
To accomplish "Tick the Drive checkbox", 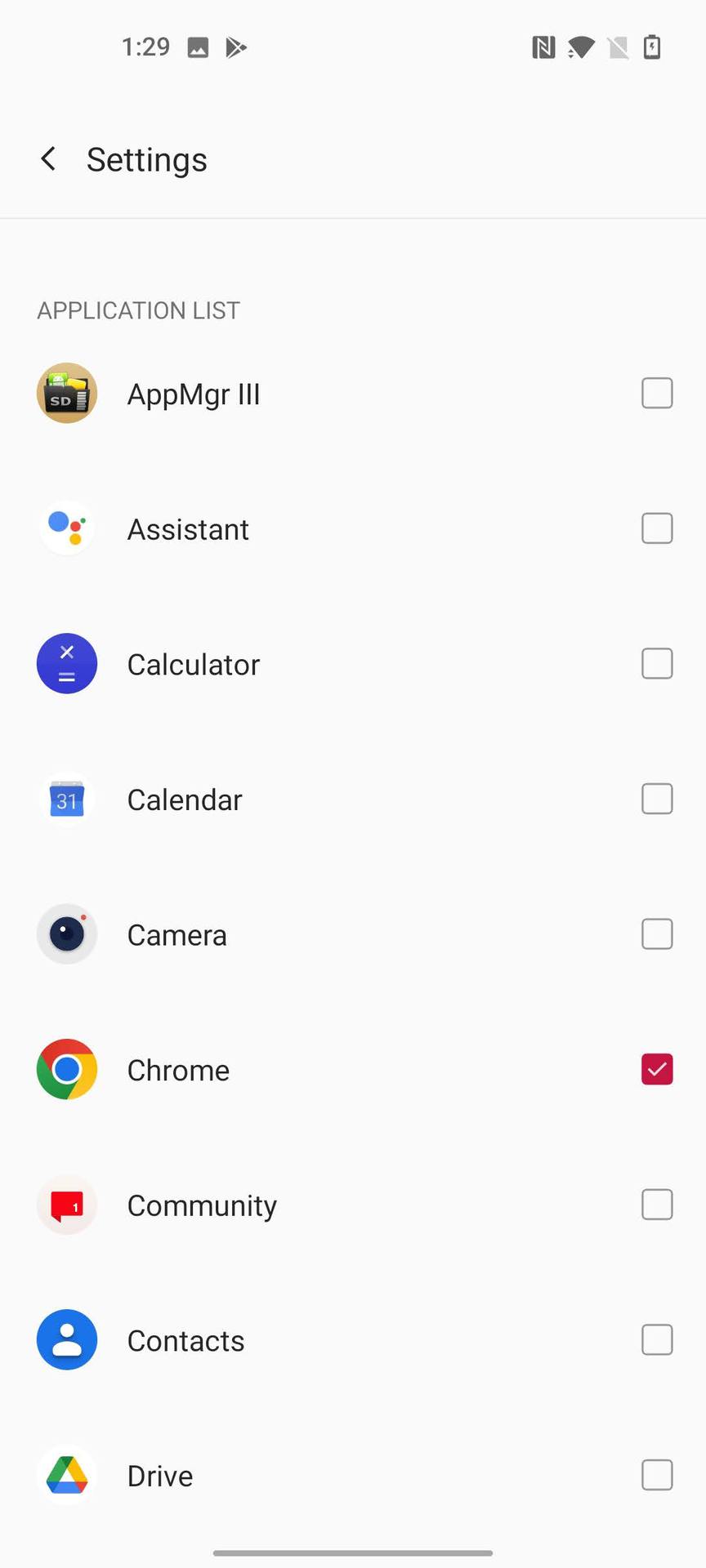I will pyautogui.click(x=656, y=1475).
